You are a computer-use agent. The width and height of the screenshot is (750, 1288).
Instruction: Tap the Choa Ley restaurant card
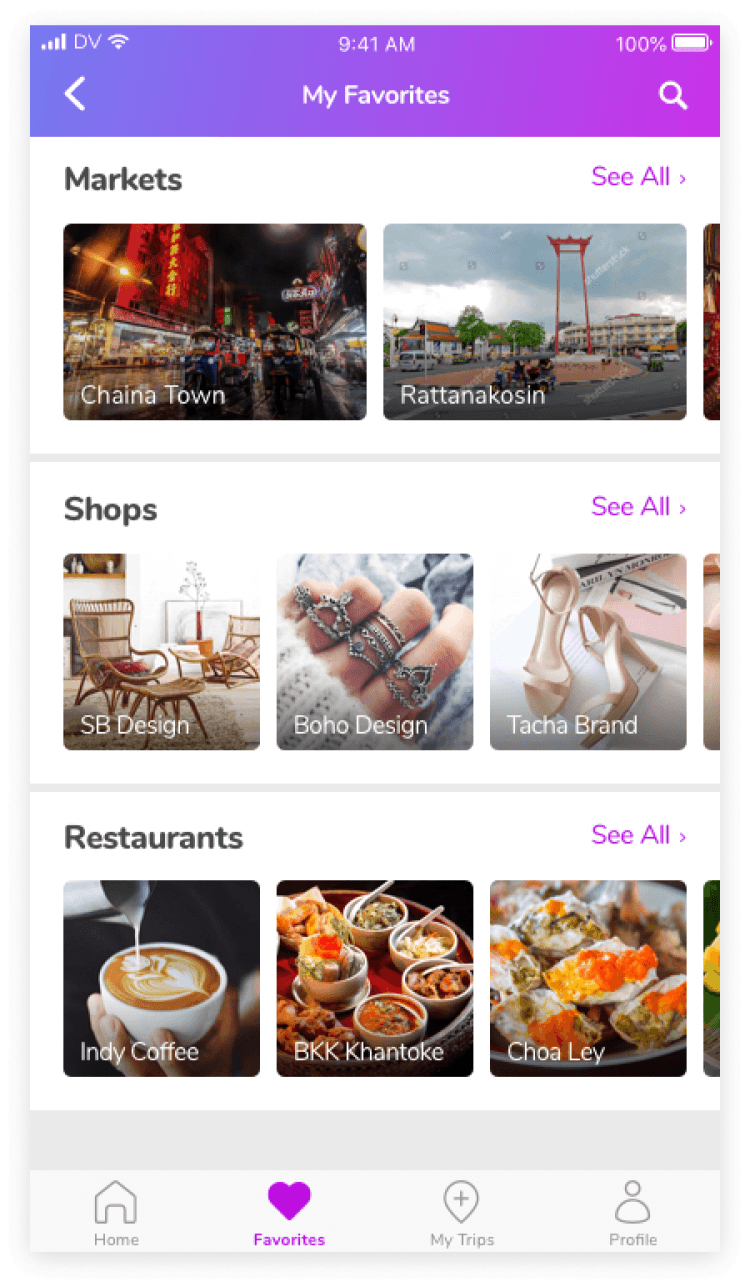[x=588, y=978]
